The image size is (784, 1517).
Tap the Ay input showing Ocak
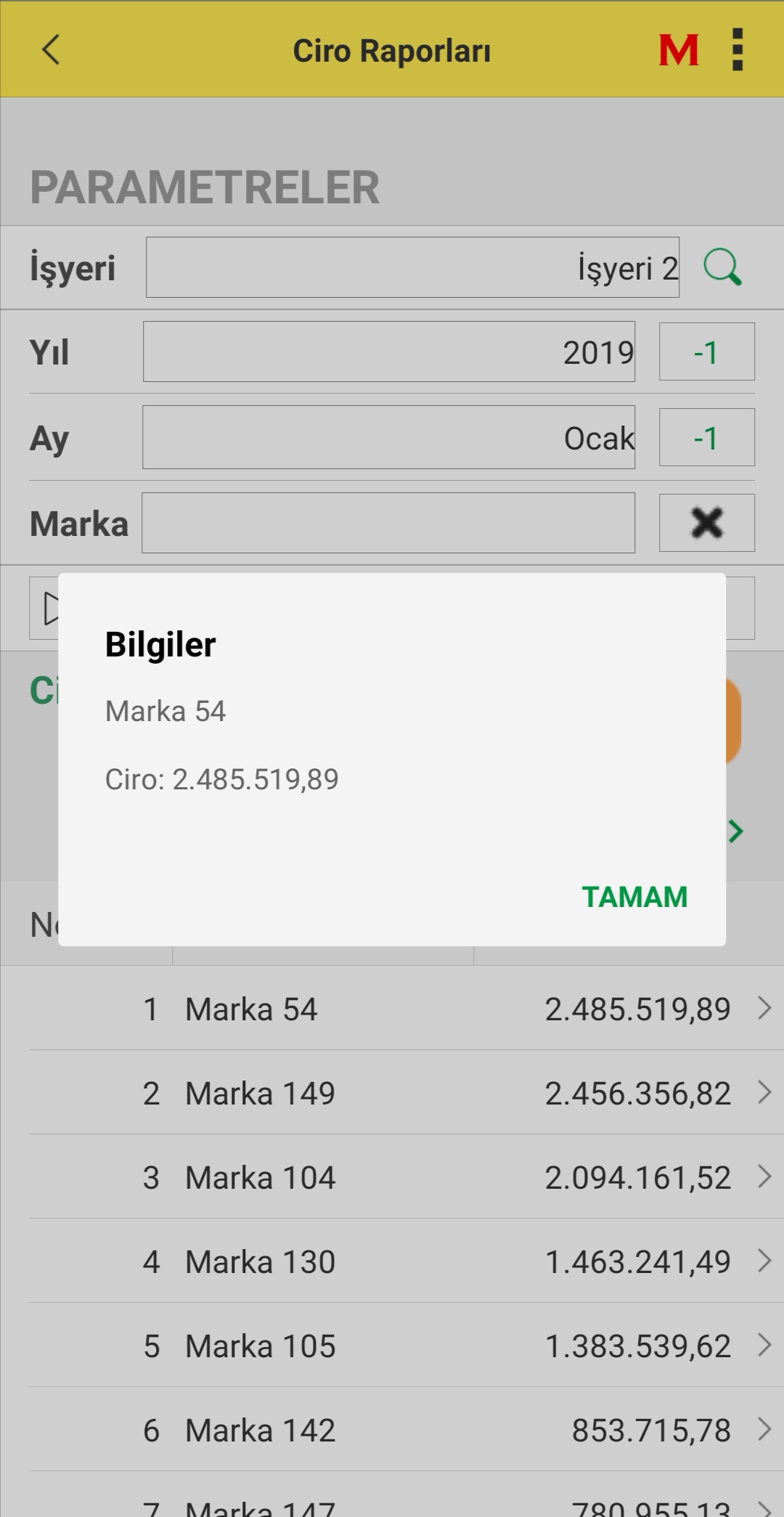tap(389, 437)
